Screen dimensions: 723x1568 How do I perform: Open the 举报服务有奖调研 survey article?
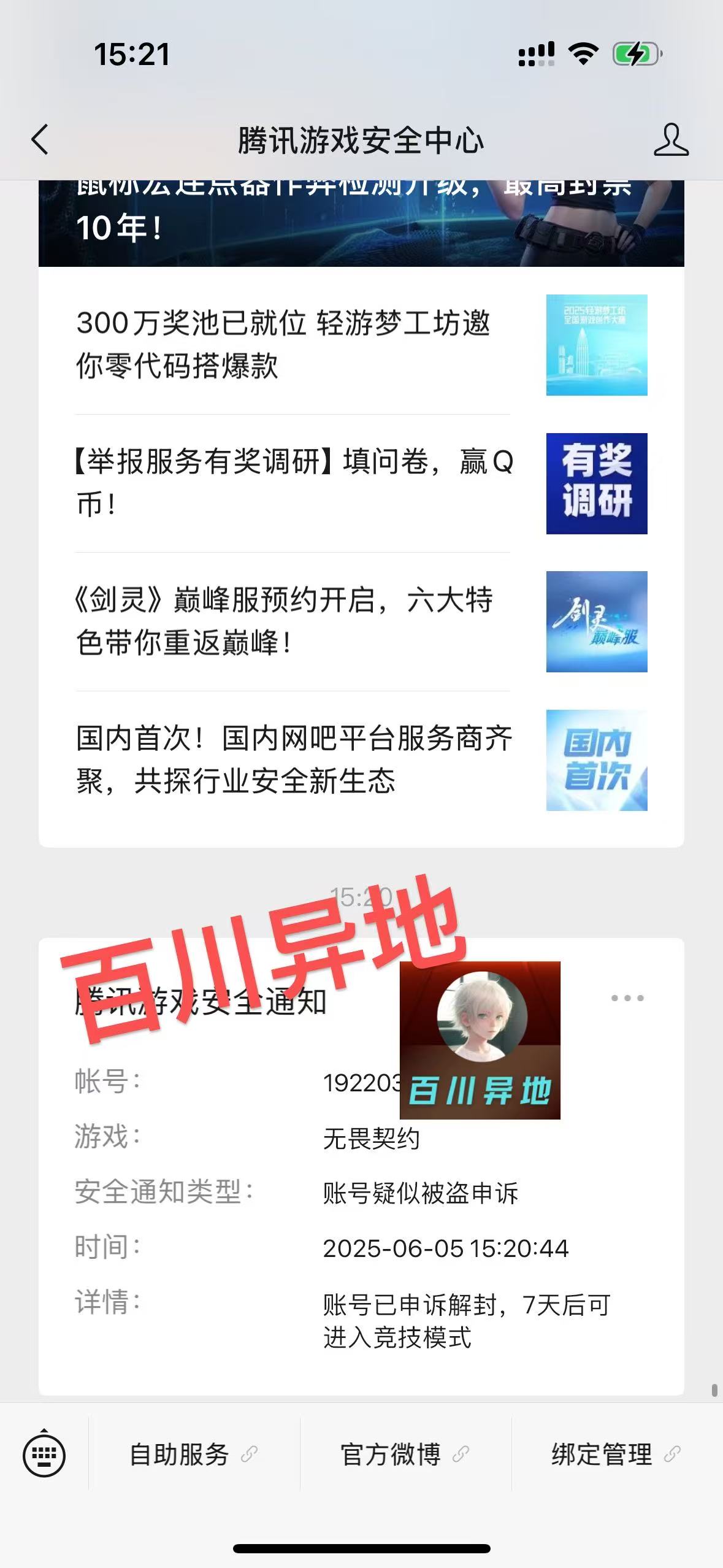(x=361, y=483)
